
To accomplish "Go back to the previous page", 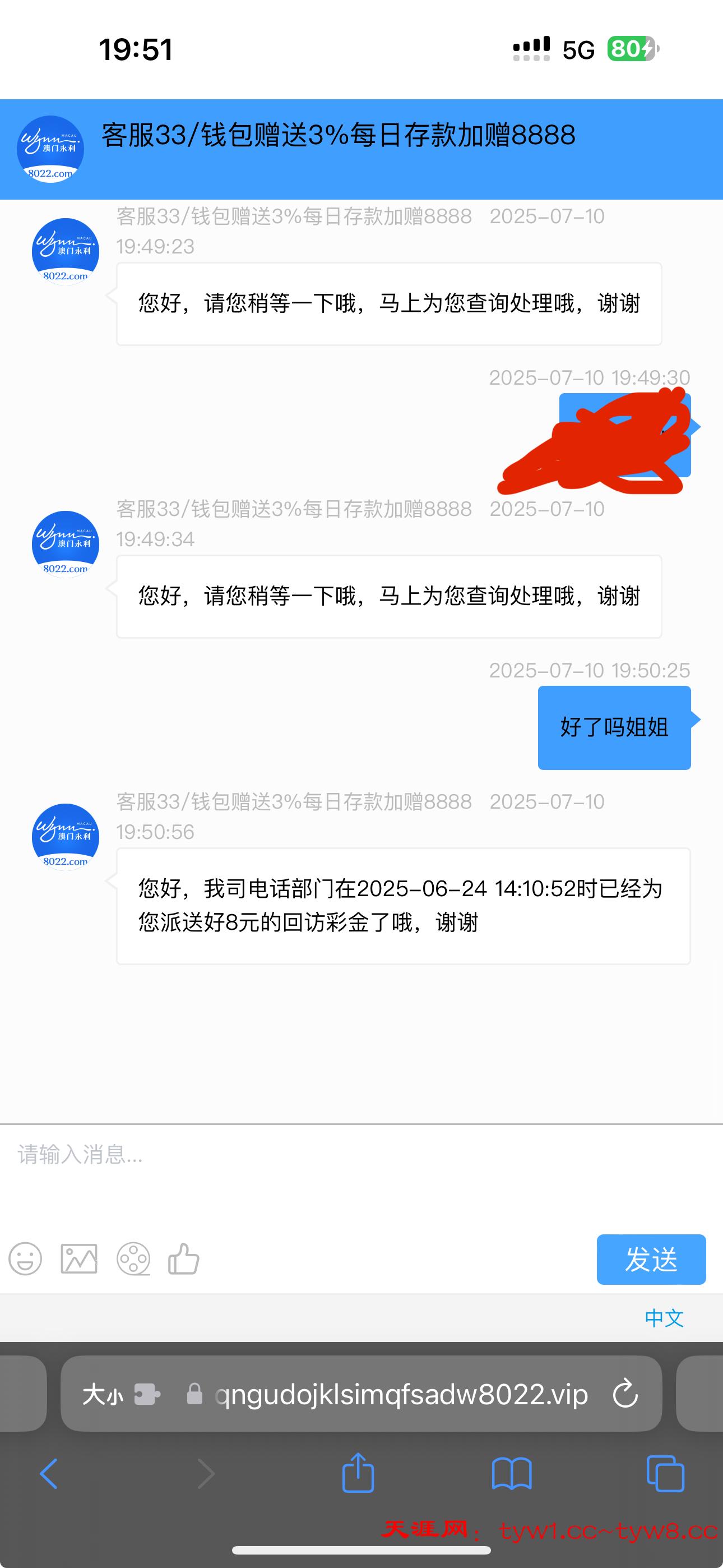I will (49, 1474).
